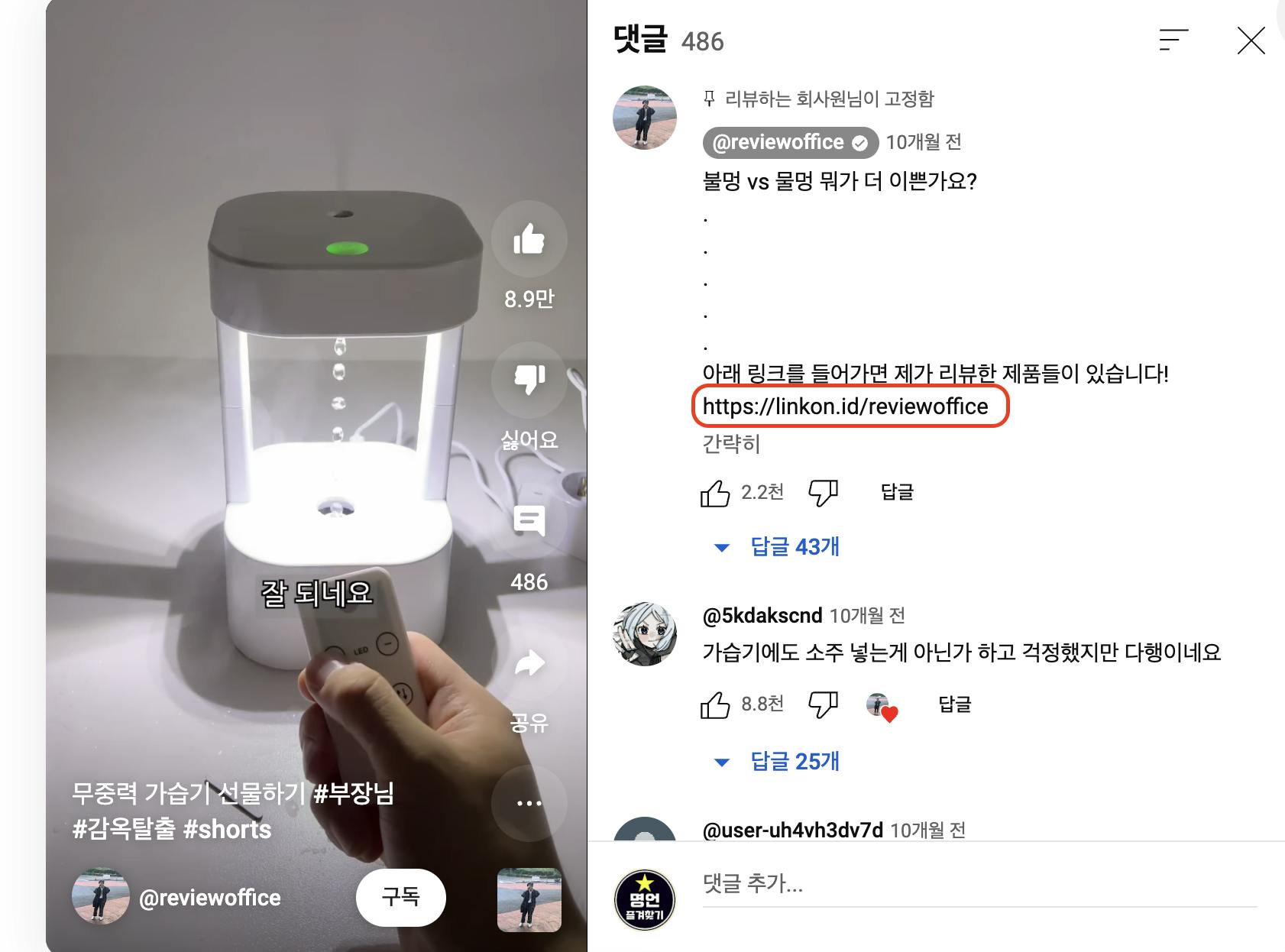Dislike the pinned @reviewoffice comment
The height and width of the screenshot is (952, 1285).
pyautogui.click(x=823, y=493)
